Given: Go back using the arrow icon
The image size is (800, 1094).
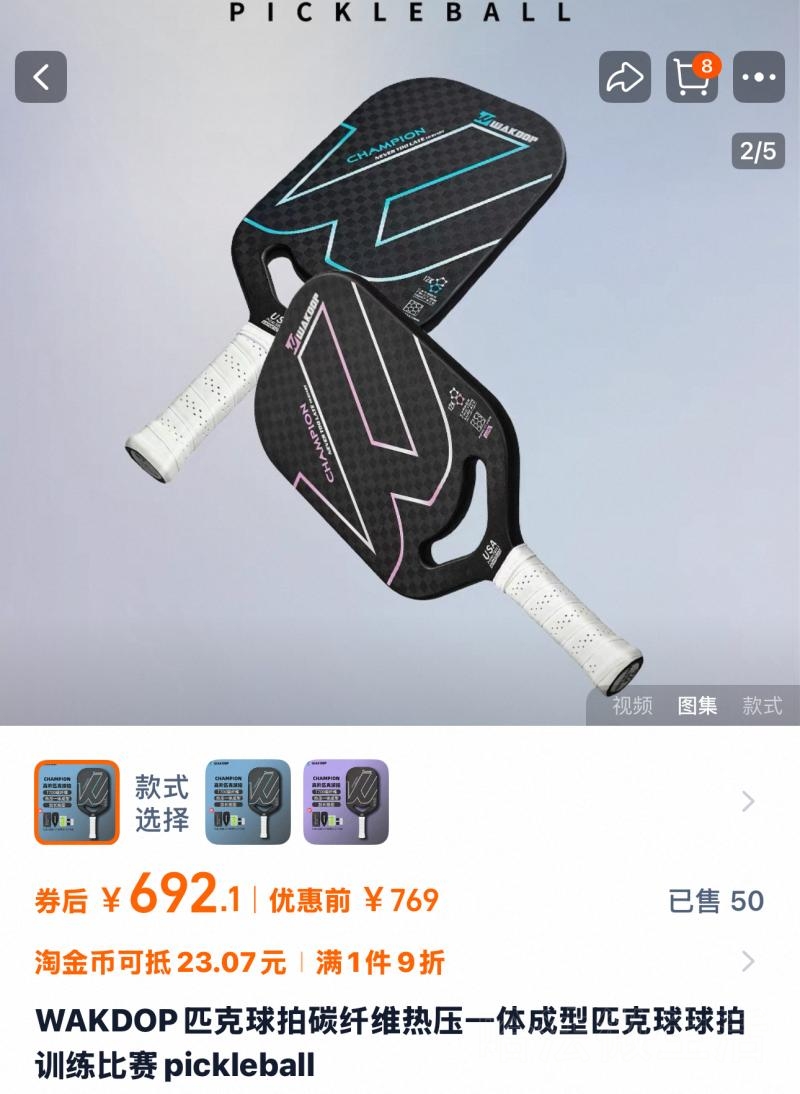Looking at the screenshot, I should (41, 77).
